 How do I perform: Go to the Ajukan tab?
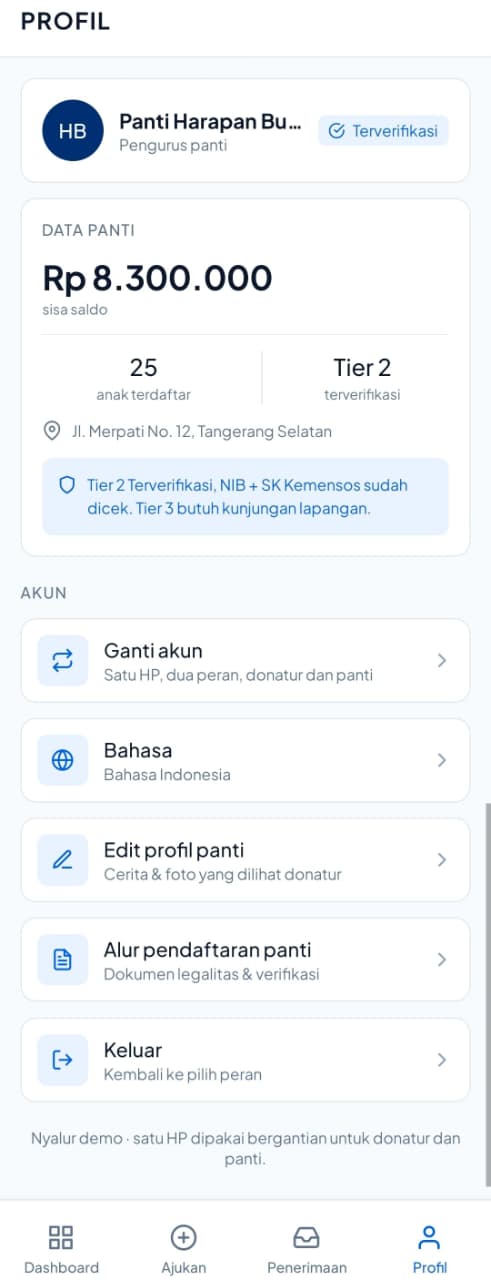click(184, 1249)
